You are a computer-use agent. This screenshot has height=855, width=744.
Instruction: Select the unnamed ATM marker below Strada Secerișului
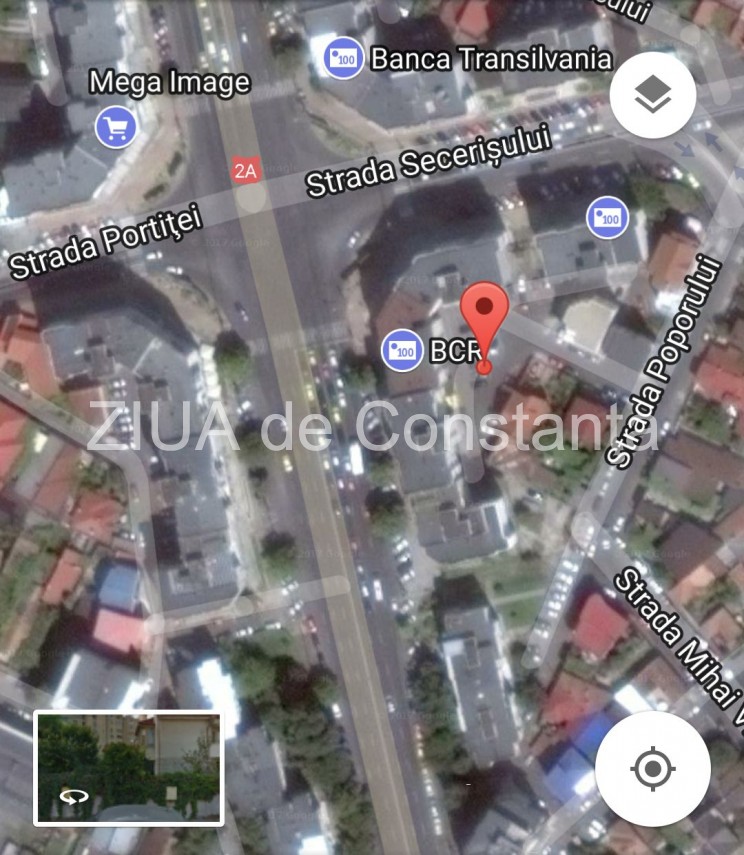click(x=607, y=217)
